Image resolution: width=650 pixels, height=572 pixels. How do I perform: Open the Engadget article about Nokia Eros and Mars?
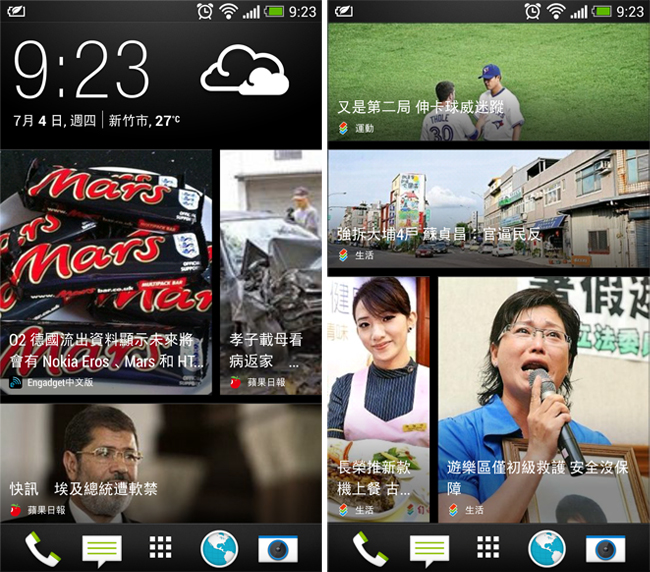click(106, 272)
